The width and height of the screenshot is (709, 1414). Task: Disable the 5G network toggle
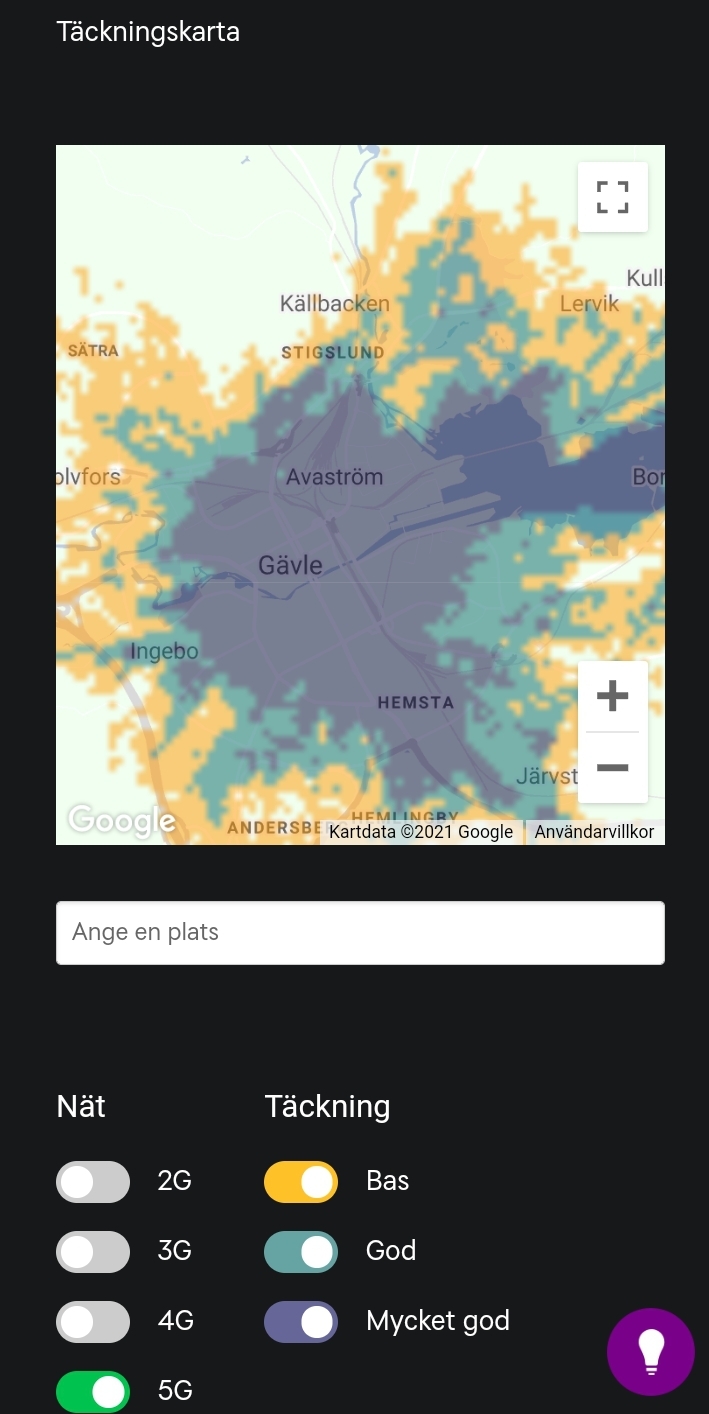(93, 1391)
